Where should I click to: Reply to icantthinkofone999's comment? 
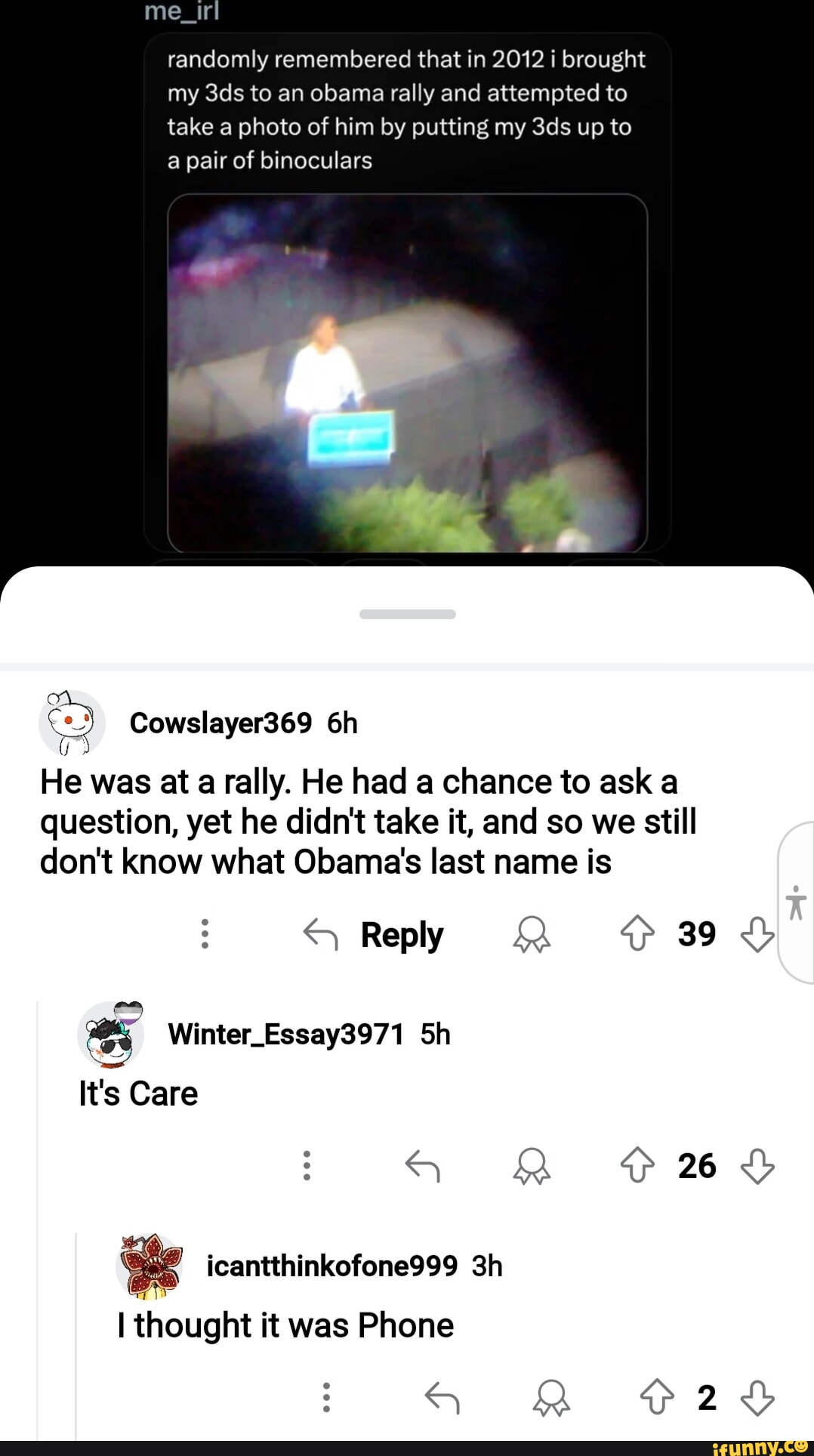442,1398
